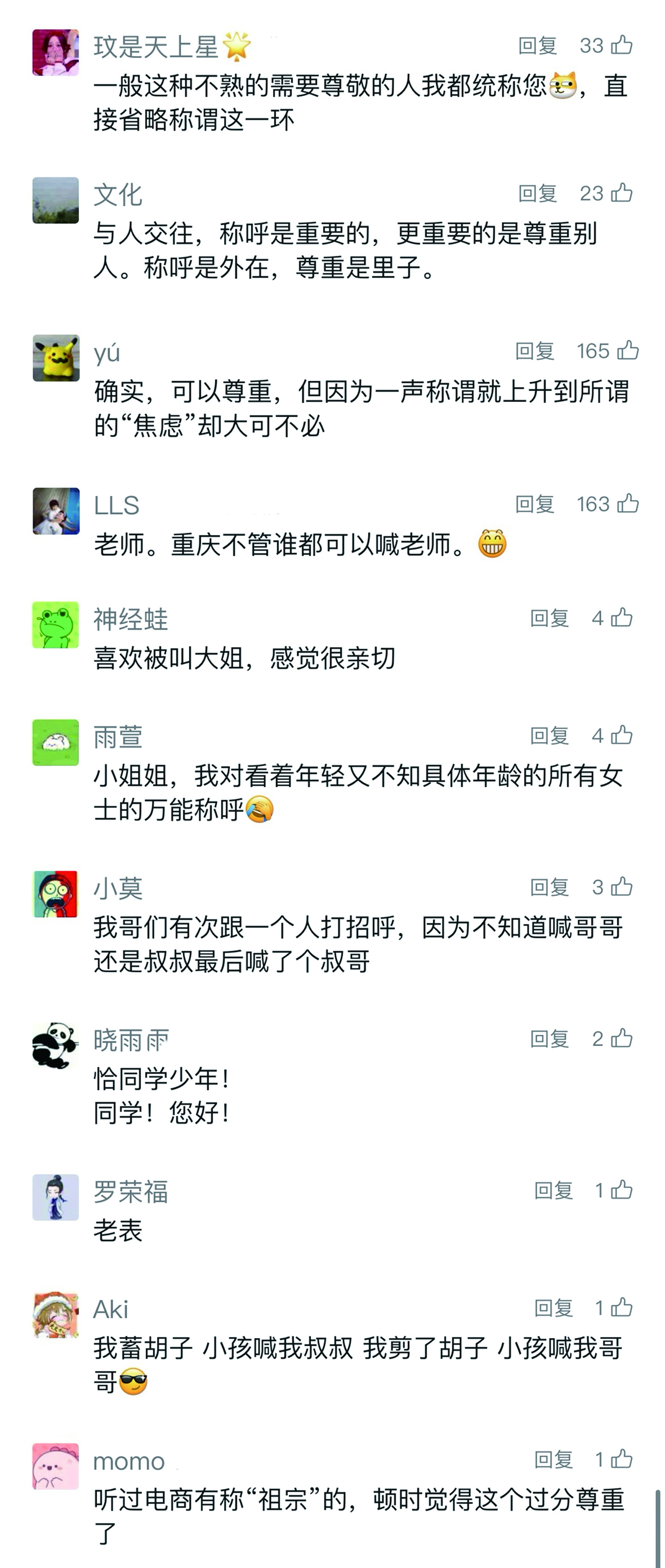The width and height of the screenshot is (665, 1568).
Task: View LLS's profile from avatar
Action: [55, 510]
